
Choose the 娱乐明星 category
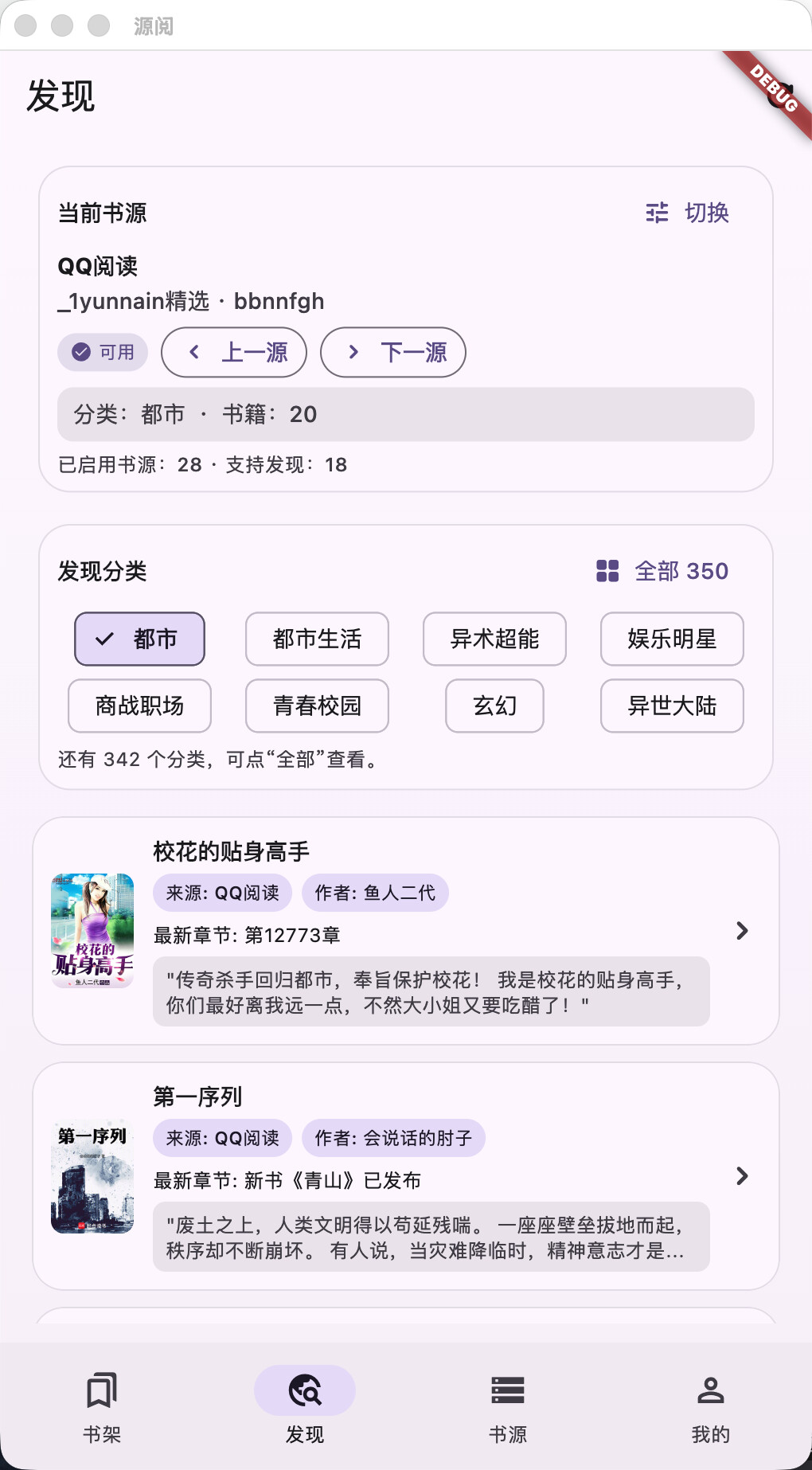(672, 639)
